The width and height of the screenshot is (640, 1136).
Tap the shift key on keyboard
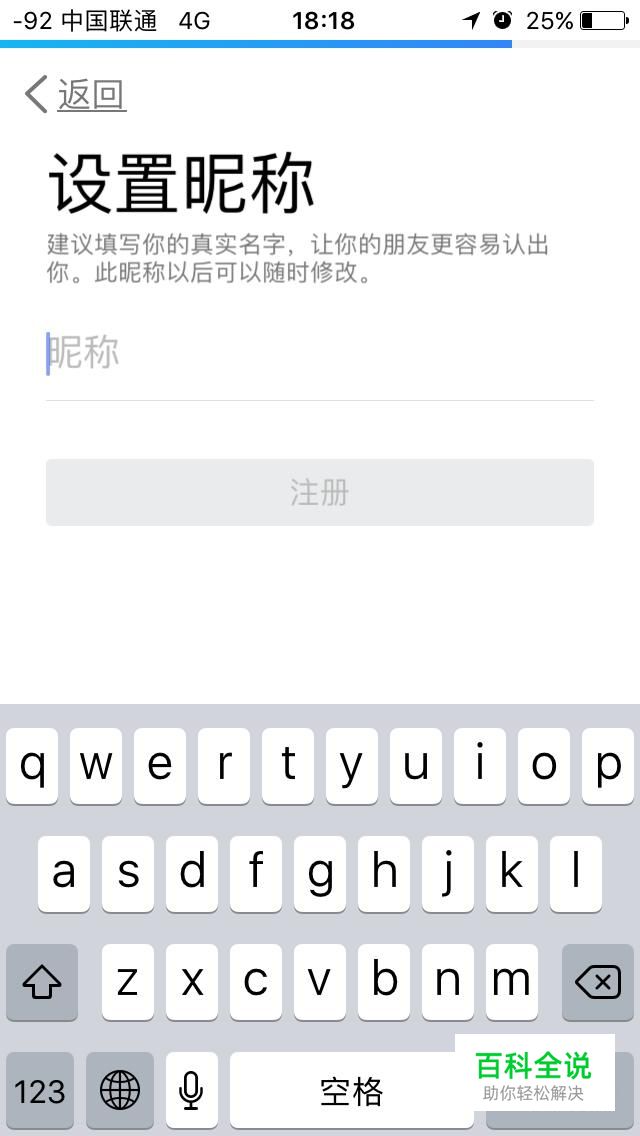[42, 983]
